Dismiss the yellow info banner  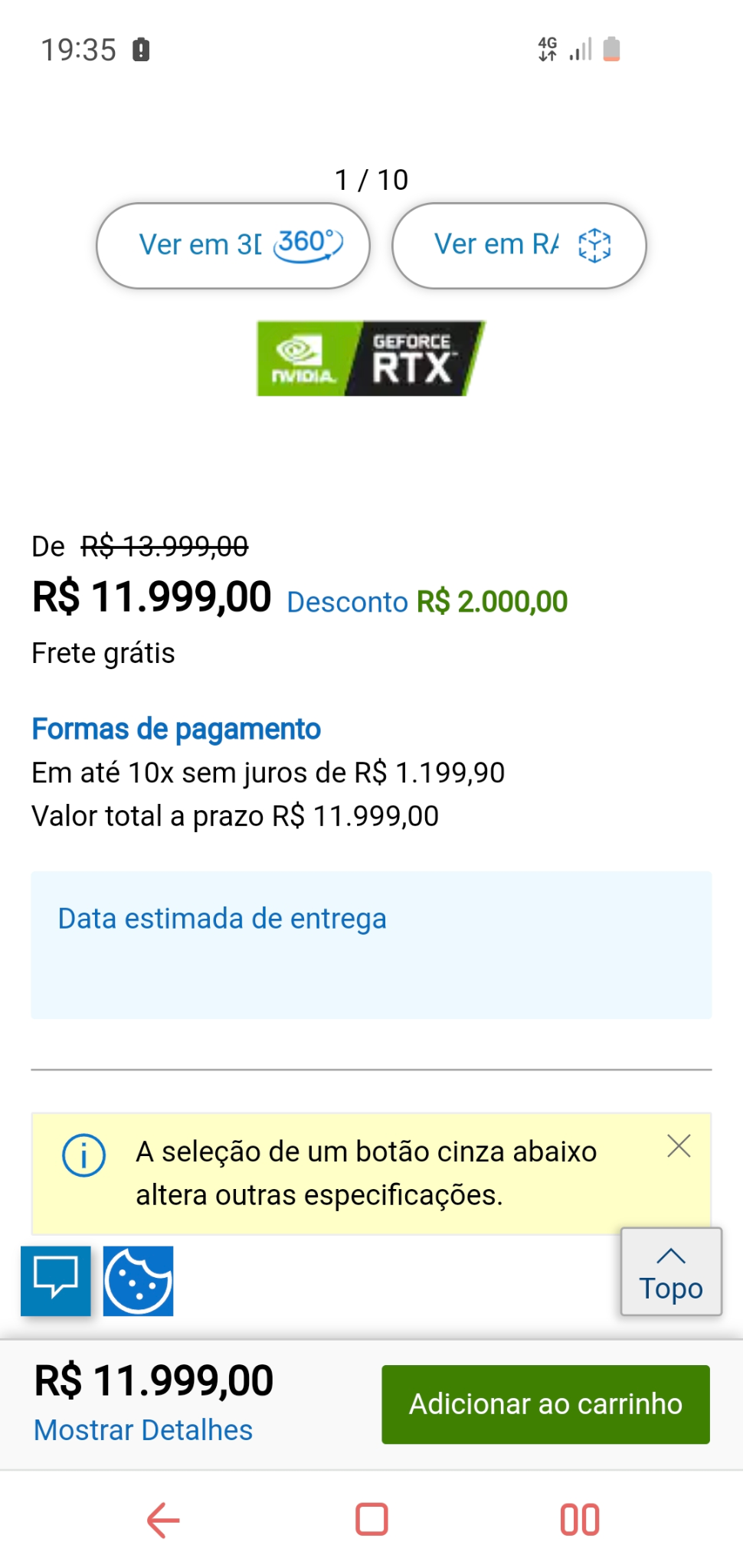click(x=679, y=1146)
